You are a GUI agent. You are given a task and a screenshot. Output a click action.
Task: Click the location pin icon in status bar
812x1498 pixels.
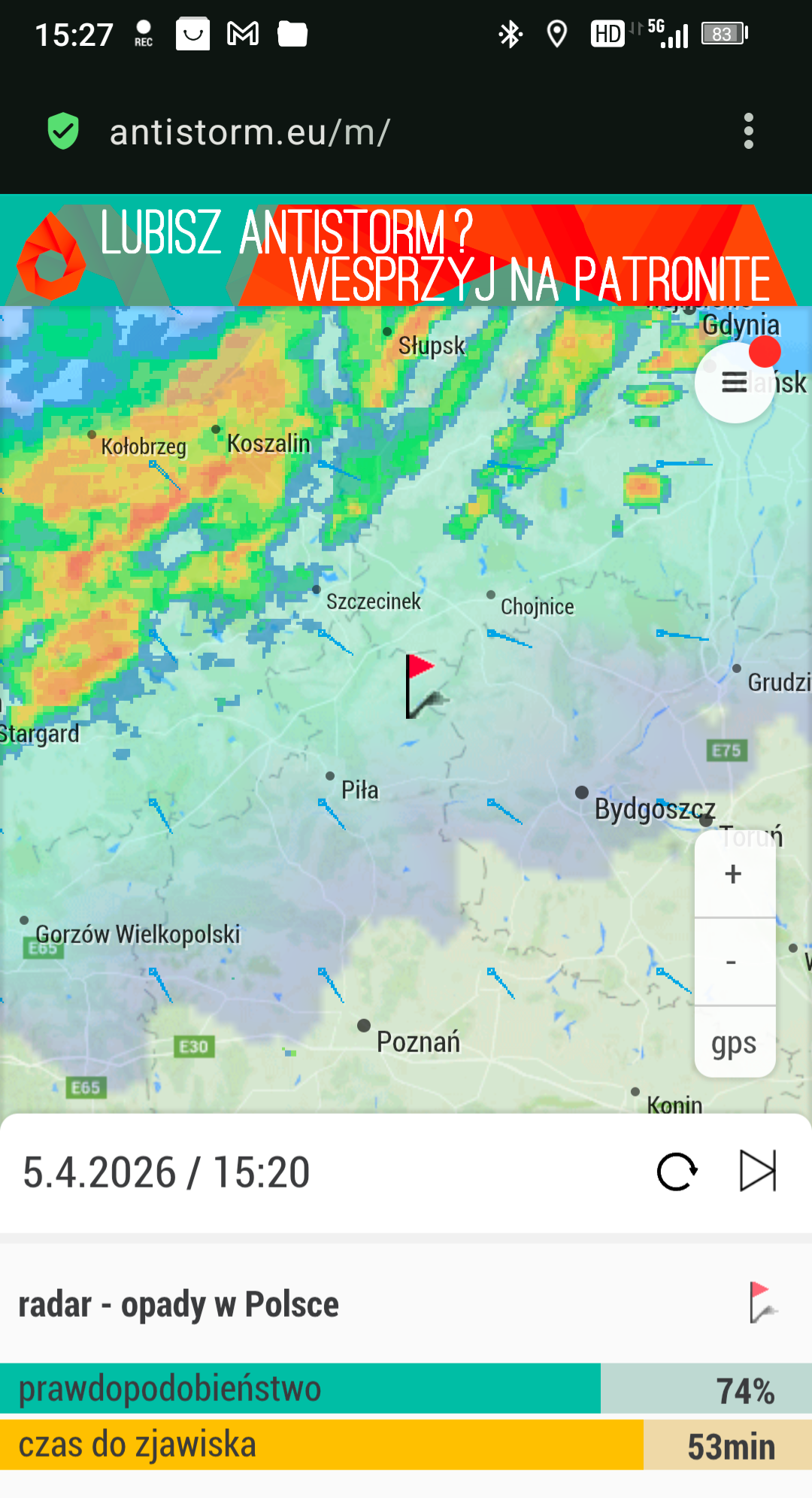tap(556, 33)
